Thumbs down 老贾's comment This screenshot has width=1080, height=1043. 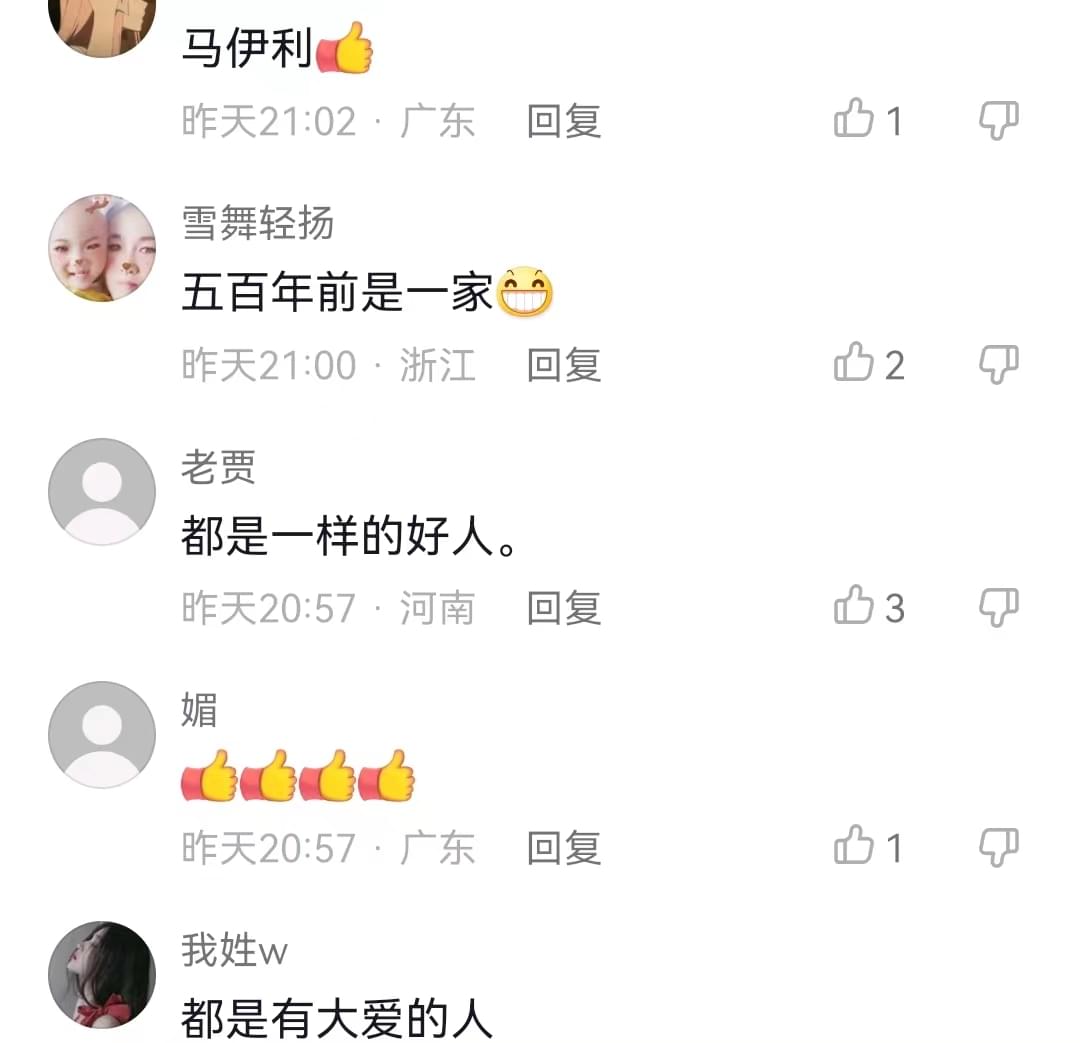coord(998,607)
